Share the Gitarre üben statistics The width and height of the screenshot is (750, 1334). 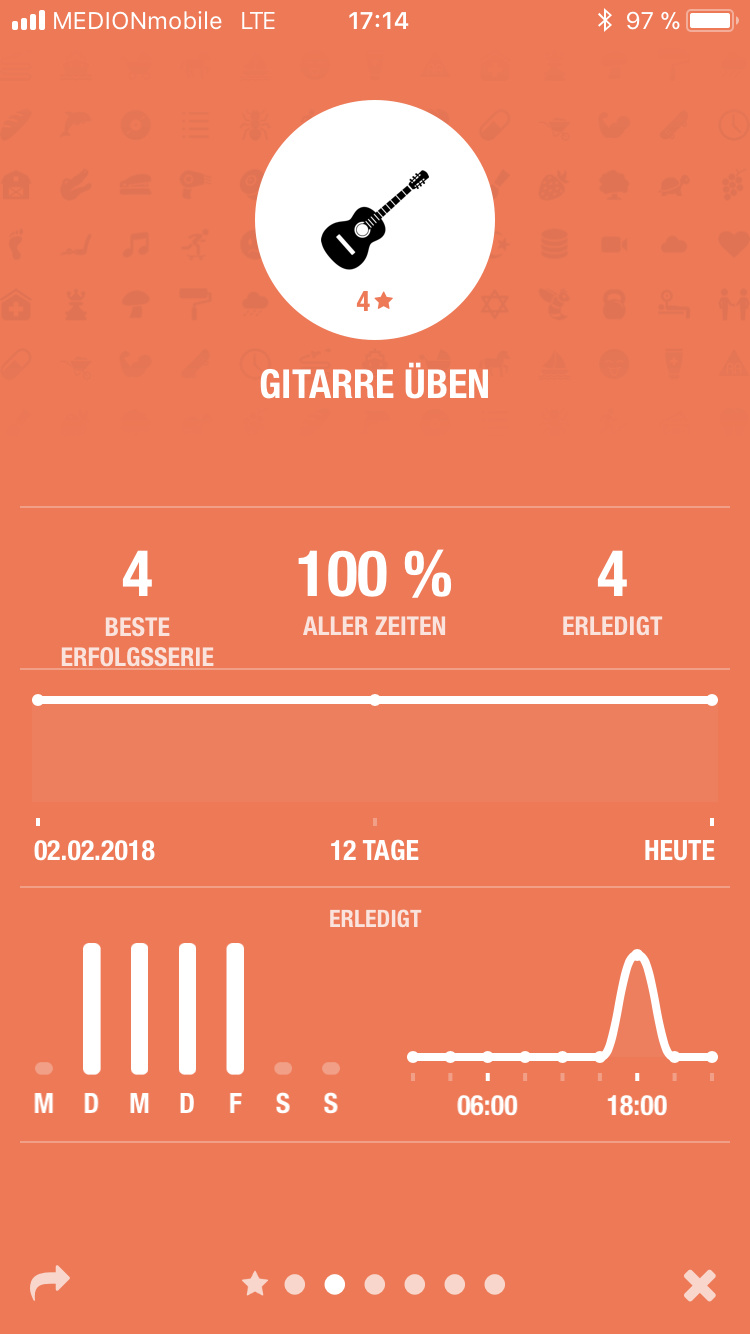[50, 1283]
